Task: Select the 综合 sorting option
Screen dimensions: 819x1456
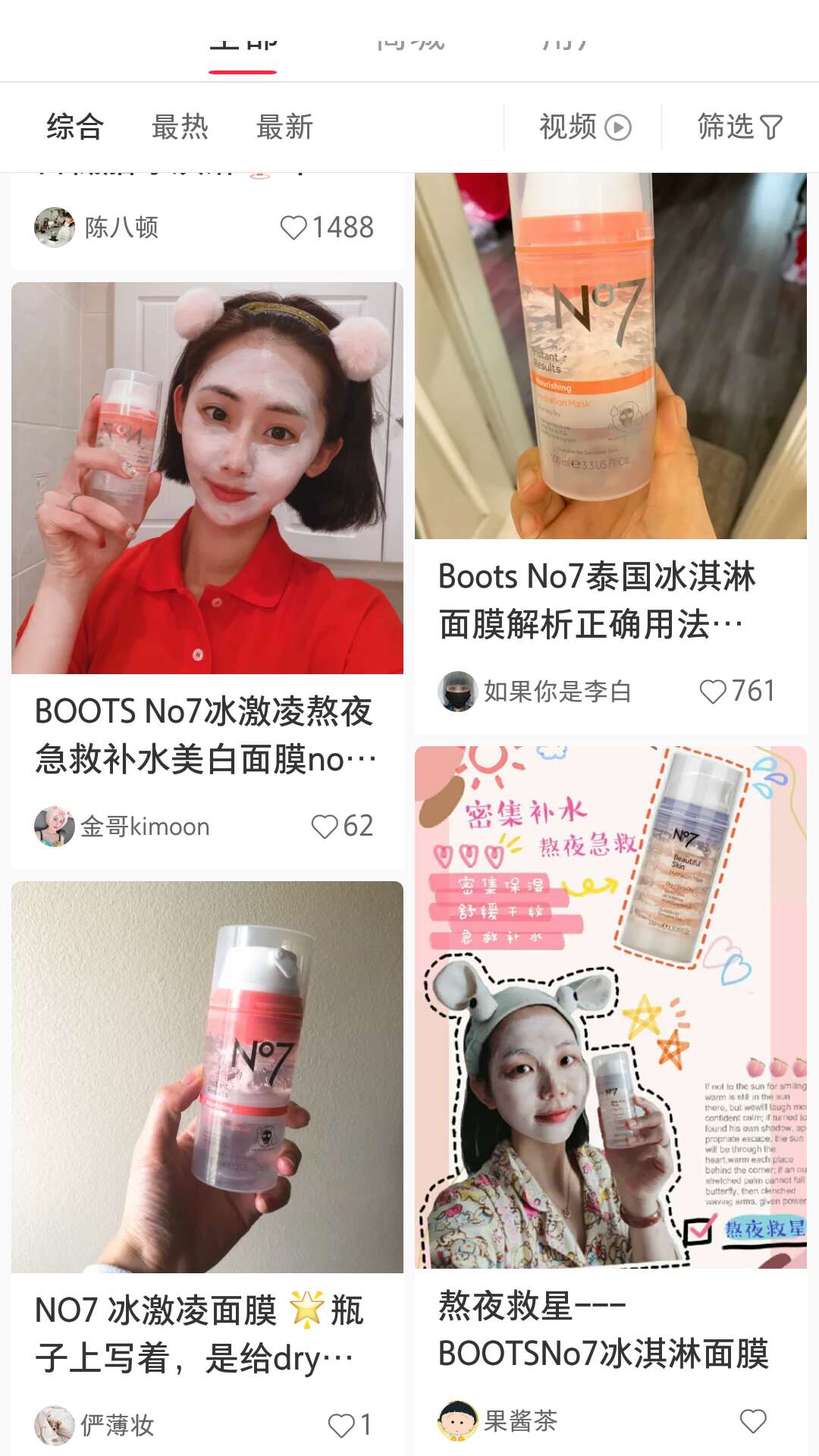Action: click(75, 127)
